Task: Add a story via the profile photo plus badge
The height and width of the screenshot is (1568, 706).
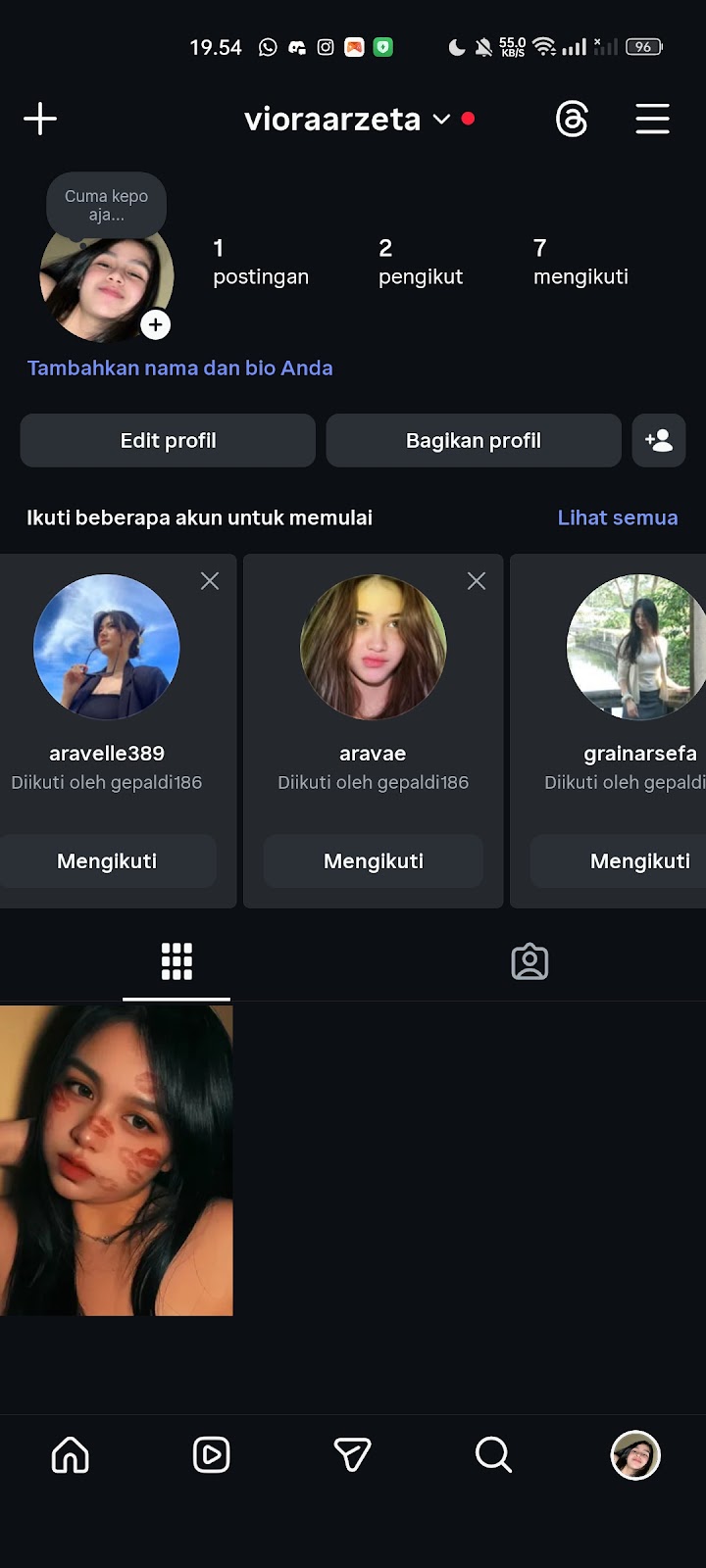Action: coord(155,324)
